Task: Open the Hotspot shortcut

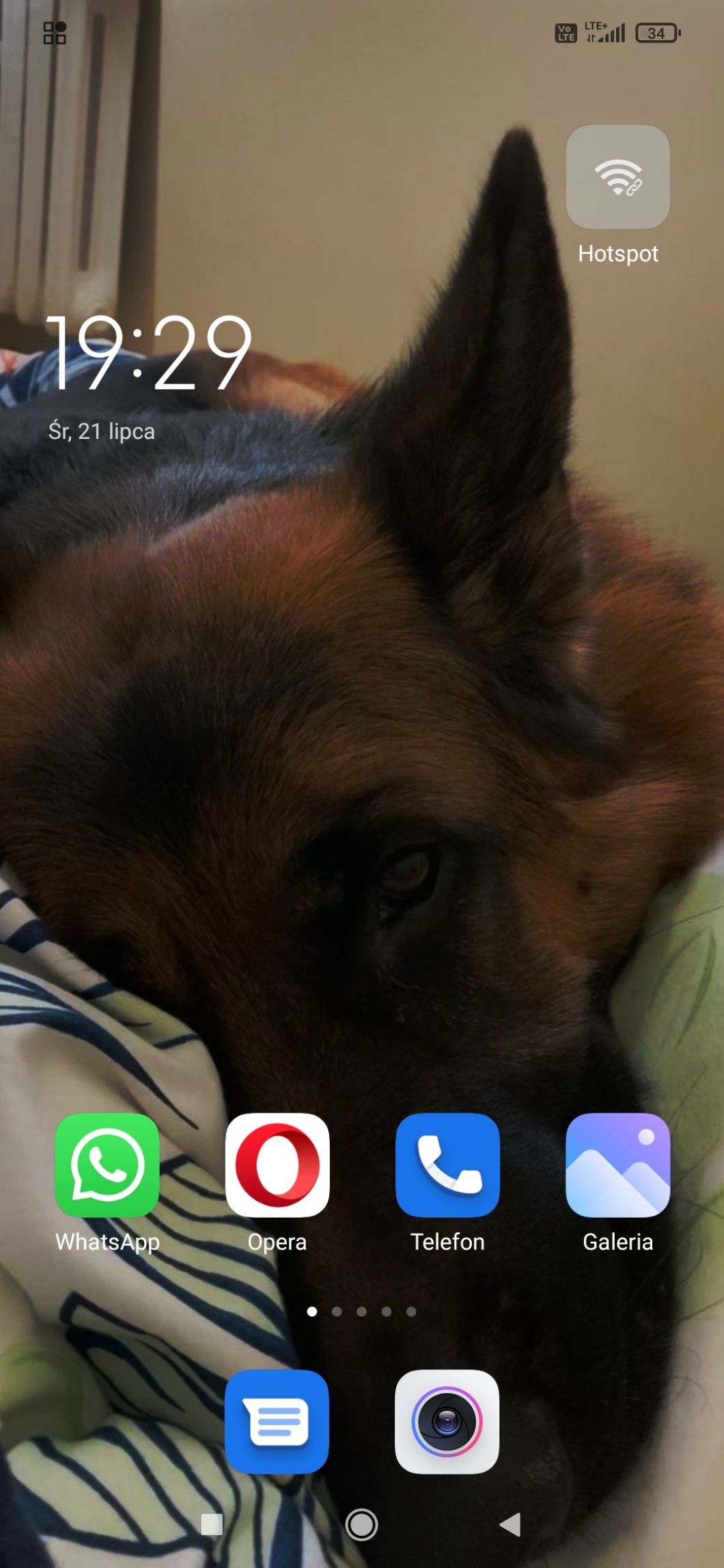Action: pyautogui.click(x=617, y=177)
